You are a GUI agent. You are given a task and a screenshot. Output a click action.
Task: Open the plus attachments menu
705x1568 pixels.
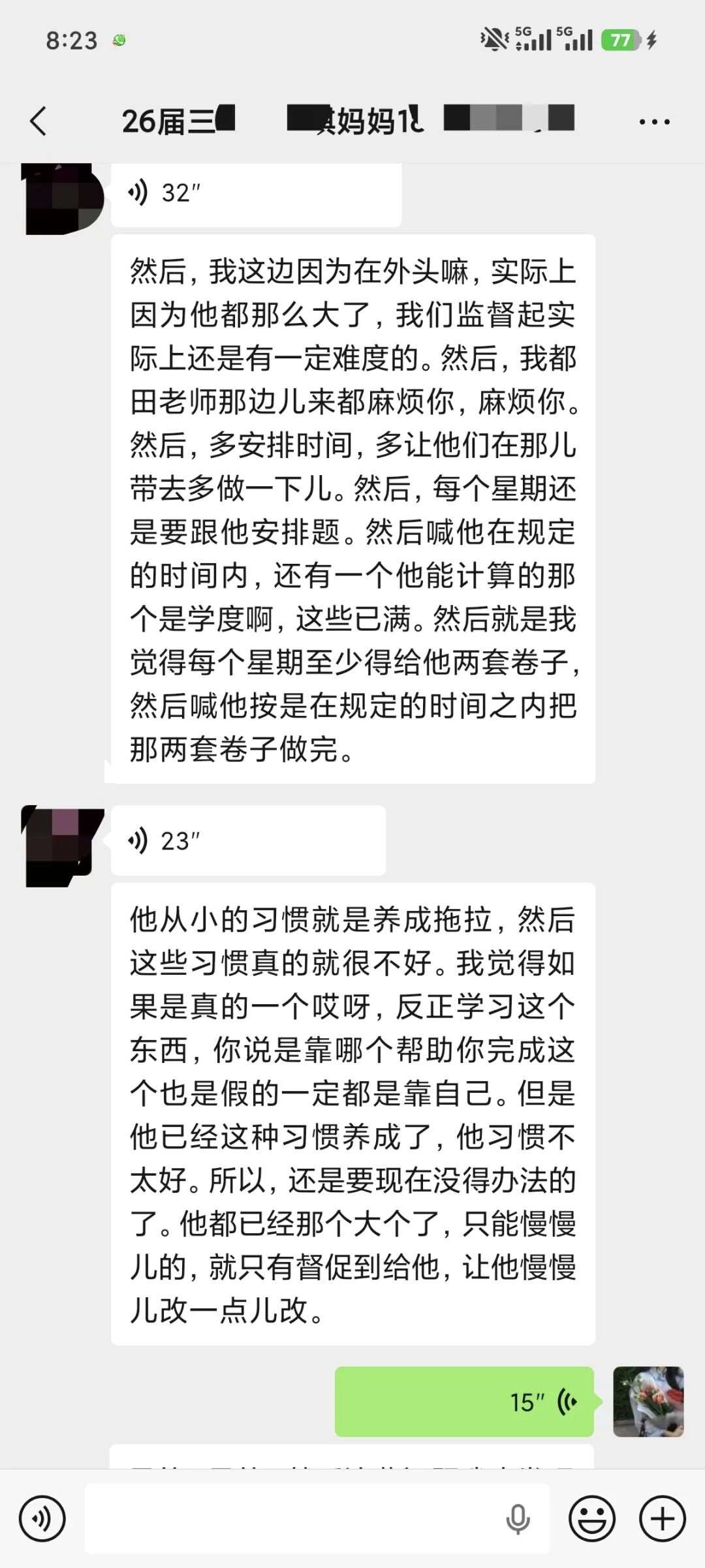click(x=662, y=1519)
